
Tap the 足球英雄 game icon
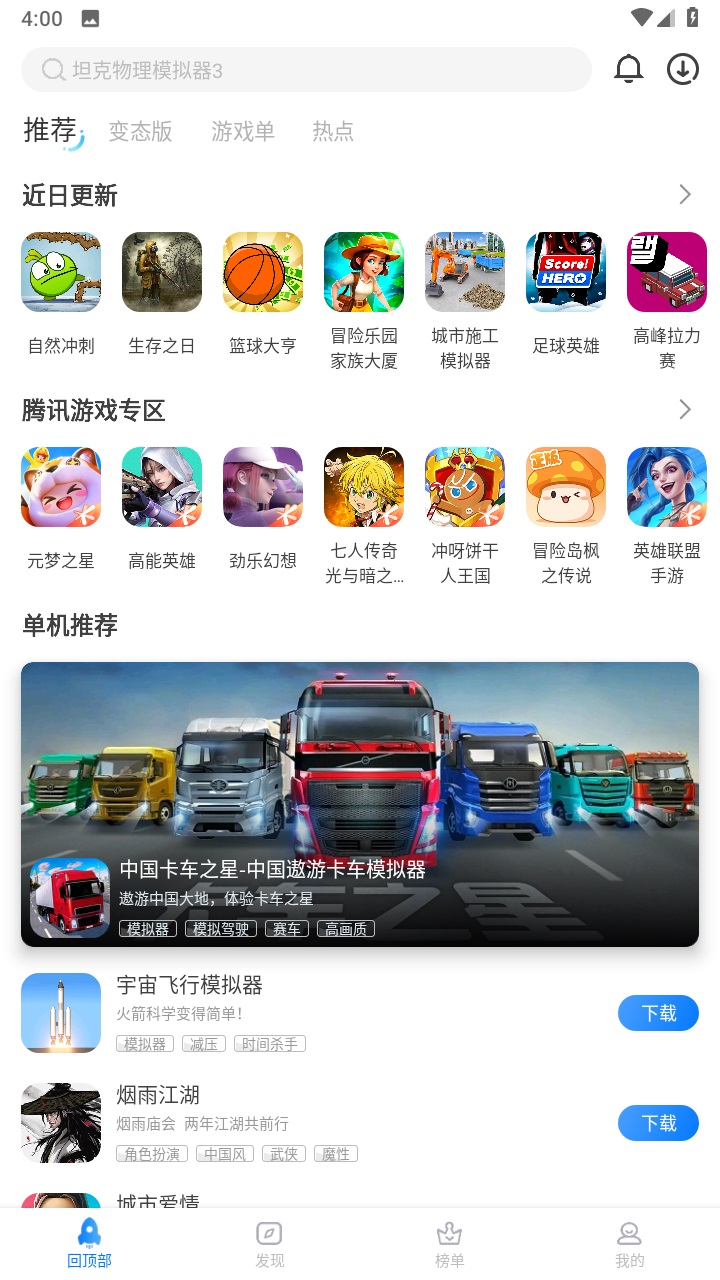[565, 271]
